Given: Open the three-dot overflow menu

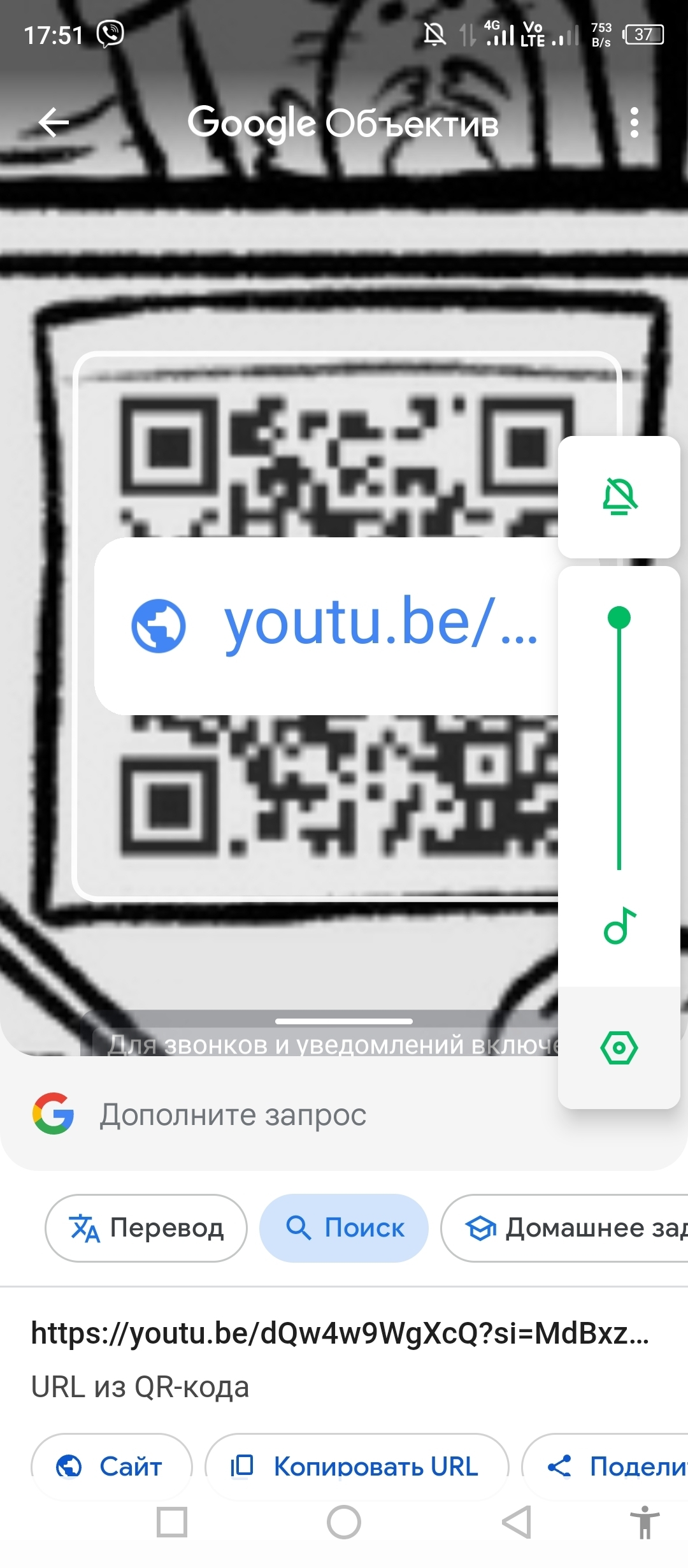Looking at the screenshot, I should pyautogui.click(x=633, y=122).
